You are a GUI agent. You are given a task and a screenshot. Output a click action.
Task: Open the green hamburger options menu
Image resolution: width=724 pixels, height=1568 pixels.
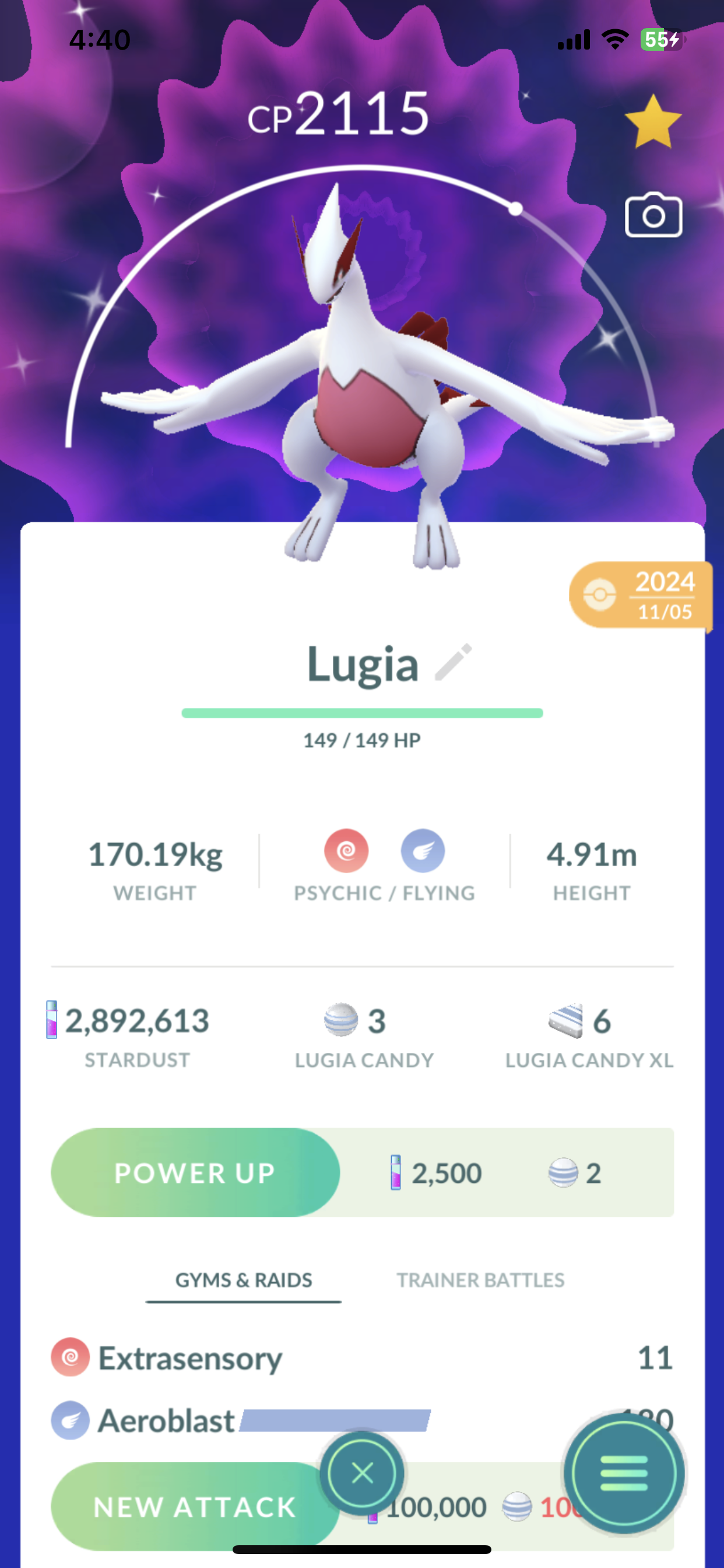(x=624, y=1473)
